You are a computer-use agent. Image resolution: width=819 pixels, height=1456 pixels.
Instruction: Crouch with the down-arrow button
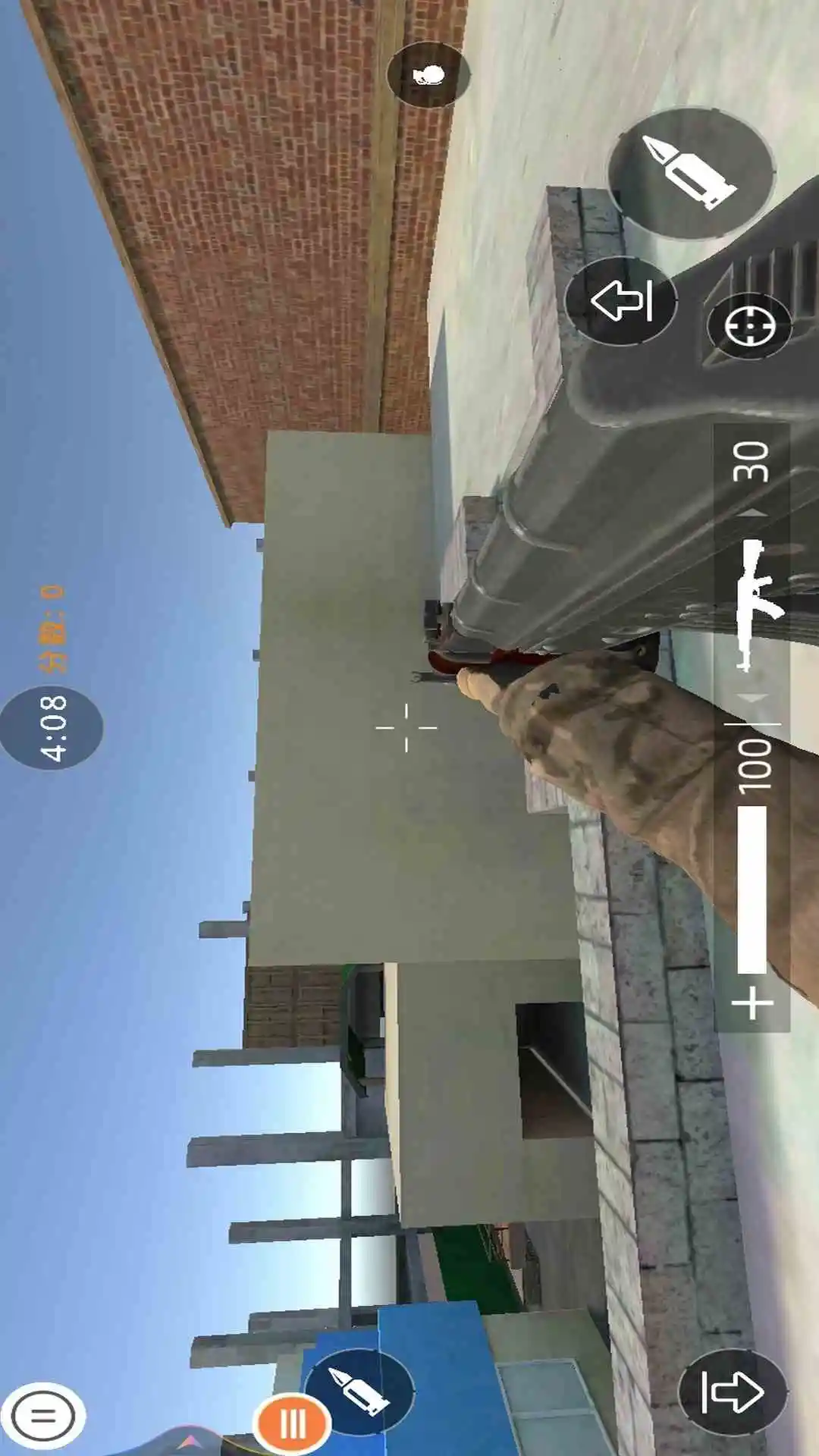tap(732, 1392)
